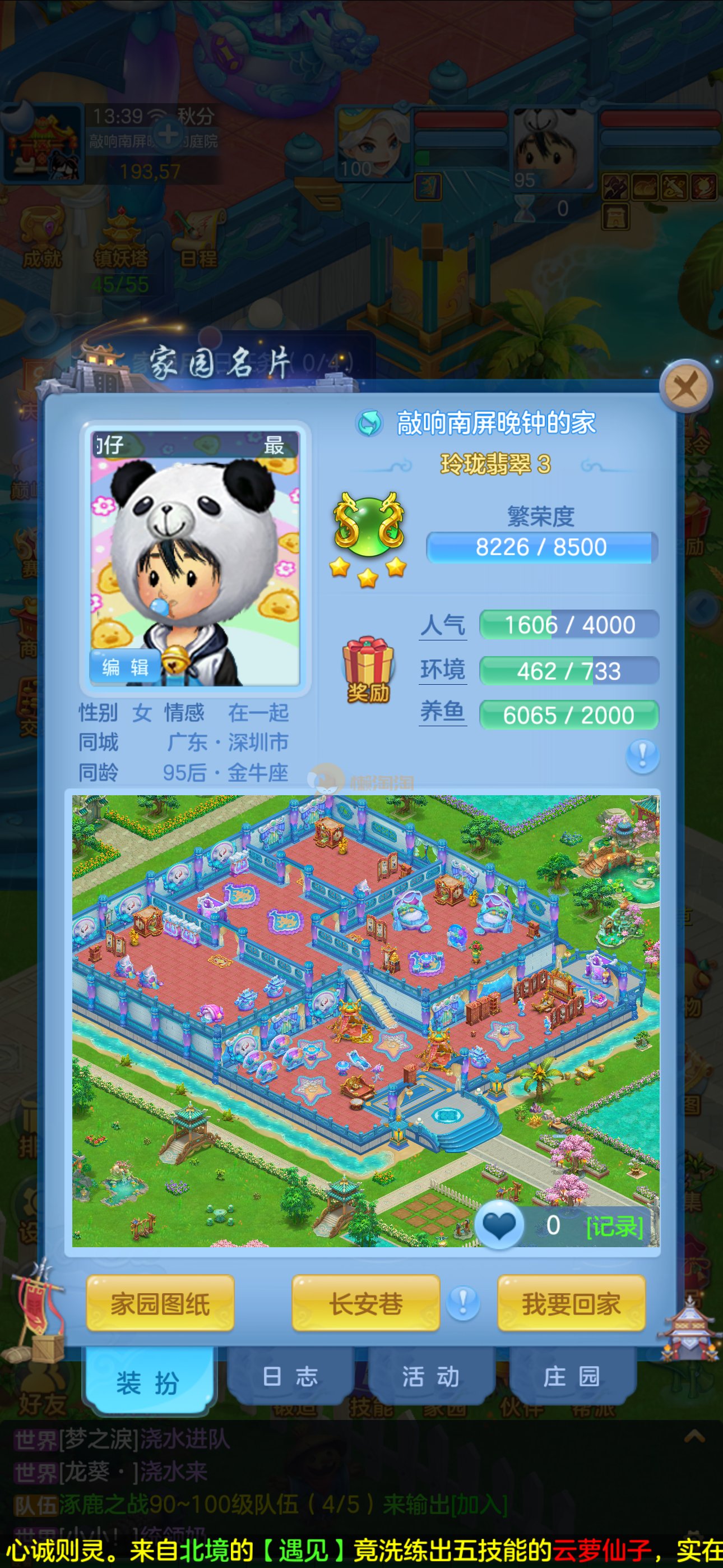Open the 活动 tab

[x=430, y=1376]
